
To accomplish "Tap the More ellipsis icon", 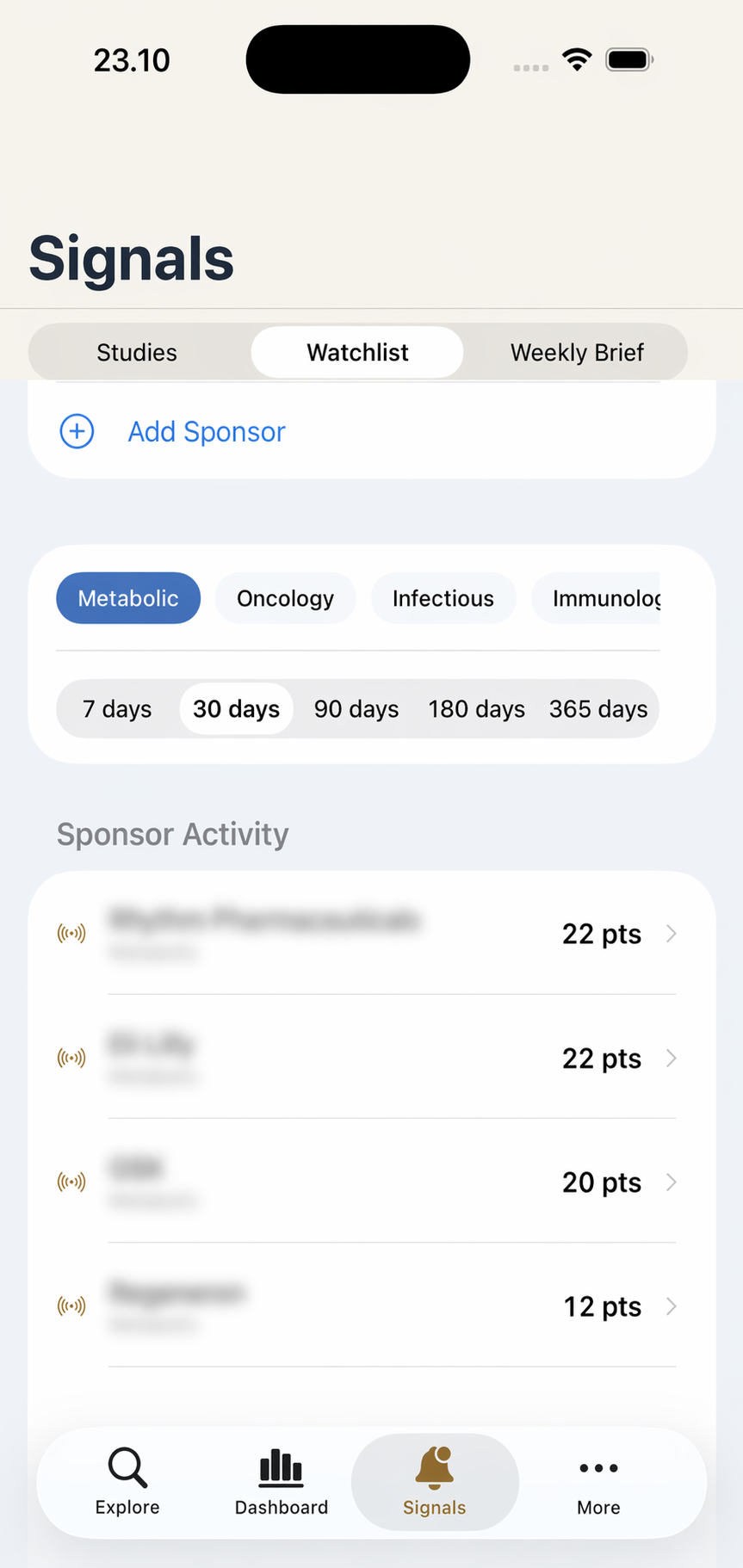I will click(597, 1468).
